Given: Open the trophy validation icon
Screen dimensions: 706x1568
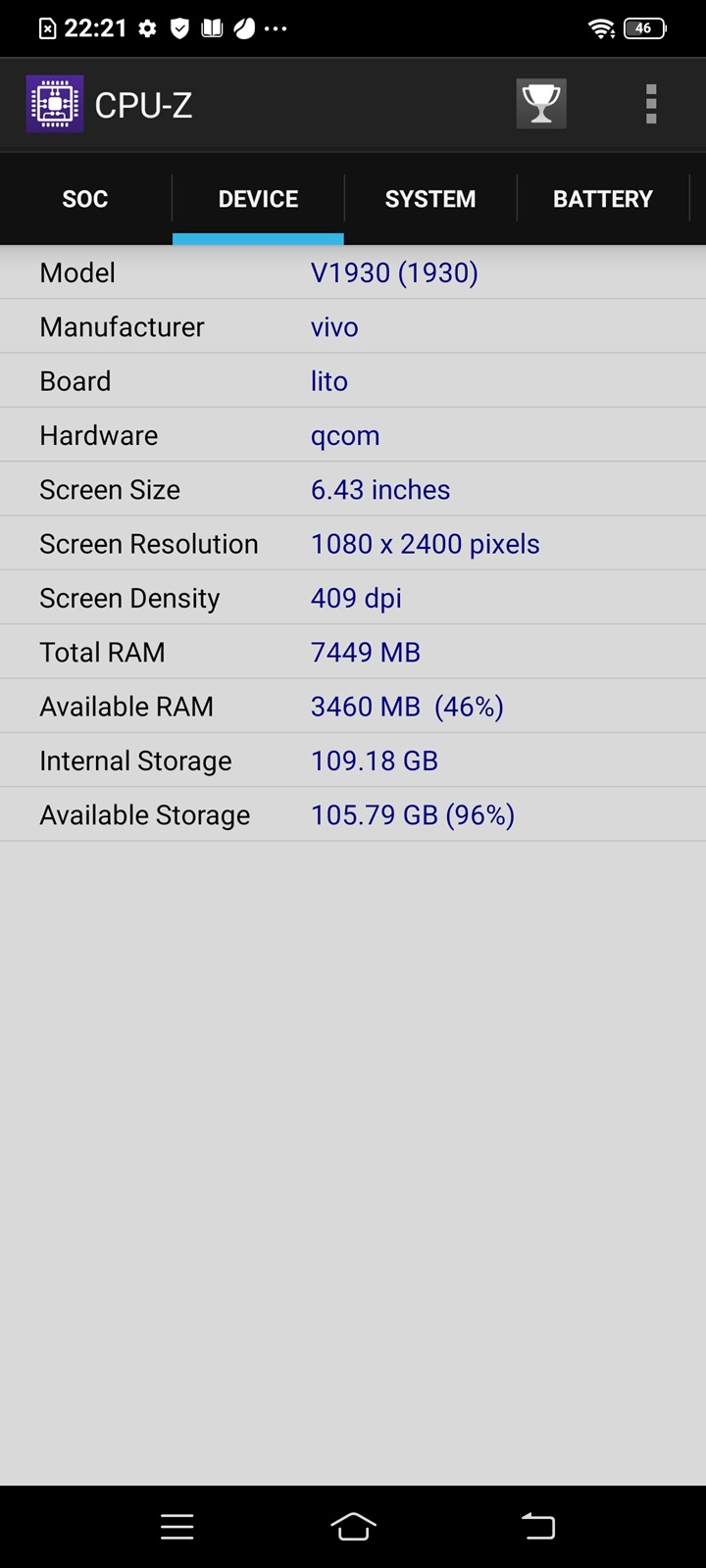Looking at the screenshot, I should pyautogui.click(x=541, y=104).
